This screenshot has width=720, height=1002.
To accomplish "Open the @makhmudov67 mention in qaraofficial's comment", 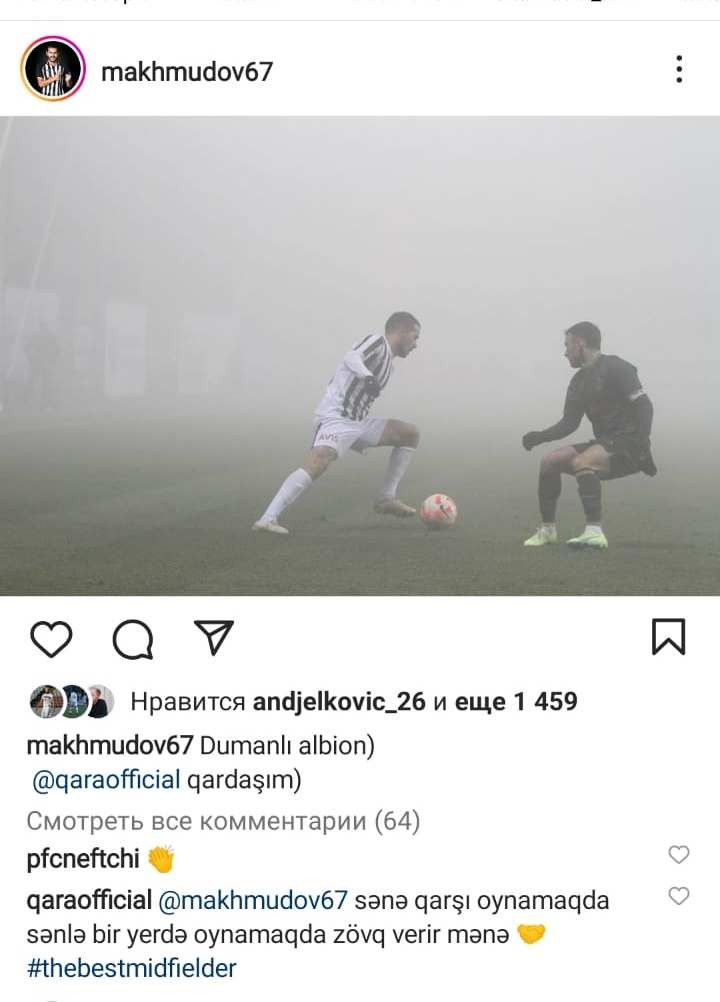I will pyautogui.click(x=253, y=900).
